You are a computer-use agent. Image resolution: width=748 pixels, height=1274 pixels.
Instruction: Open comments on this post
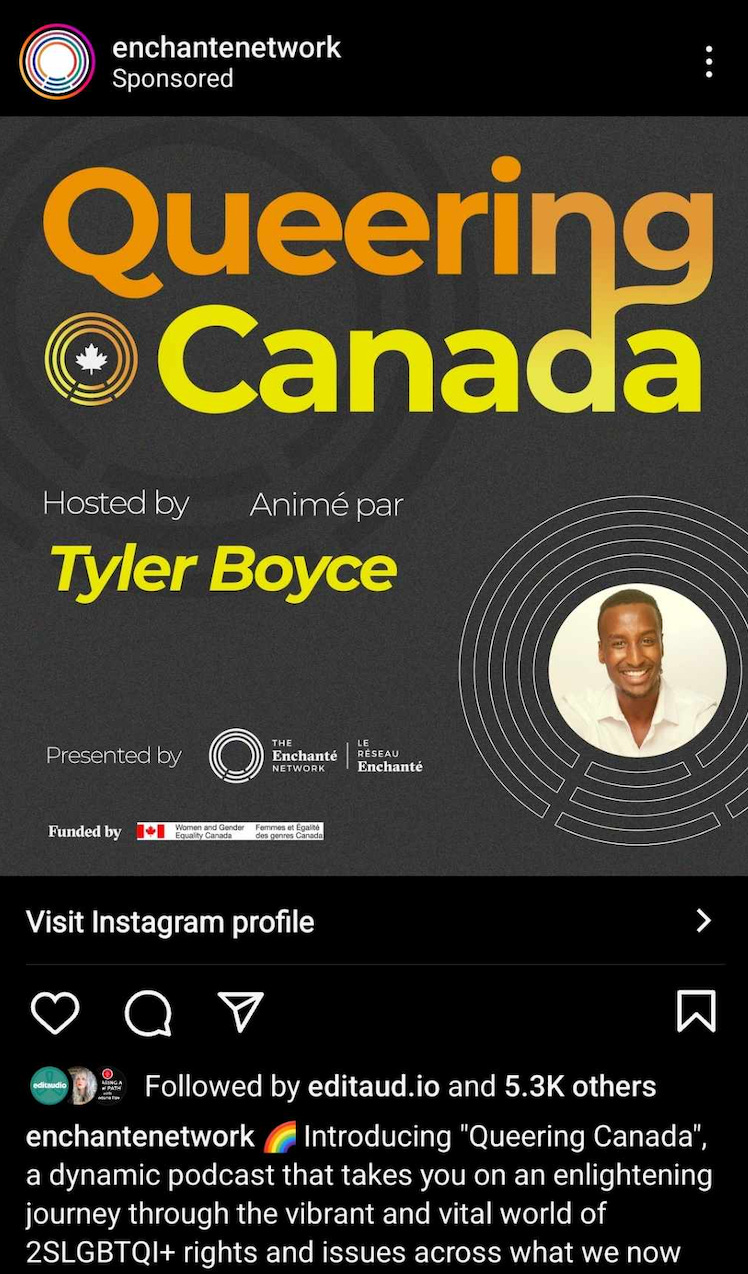[x=148, y=1013]
